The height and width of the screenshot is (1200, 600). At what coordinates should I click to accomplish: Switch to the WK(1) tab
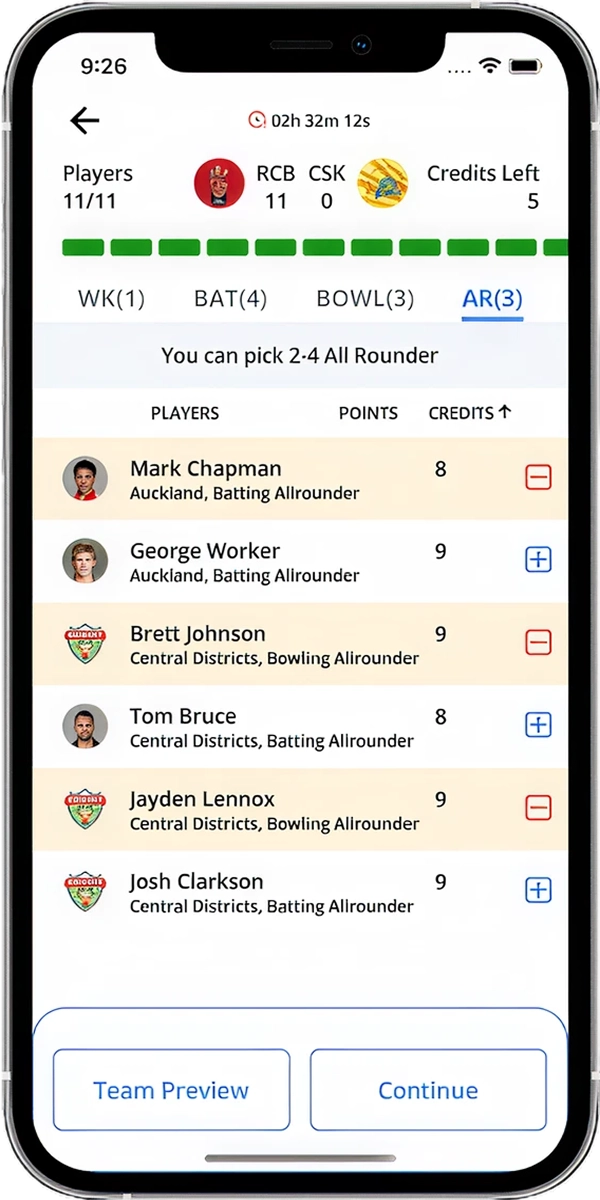click(111, 298)
